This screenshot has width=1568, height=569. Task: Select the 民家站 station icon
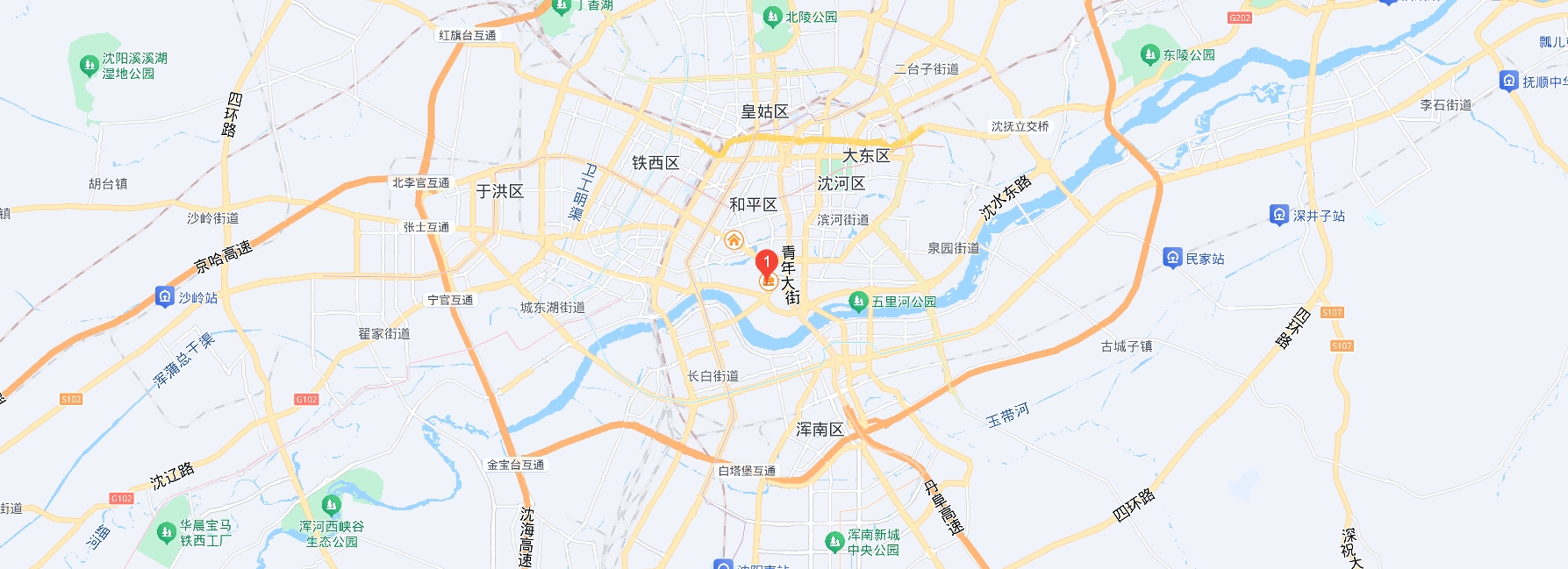pos(1172,258)
